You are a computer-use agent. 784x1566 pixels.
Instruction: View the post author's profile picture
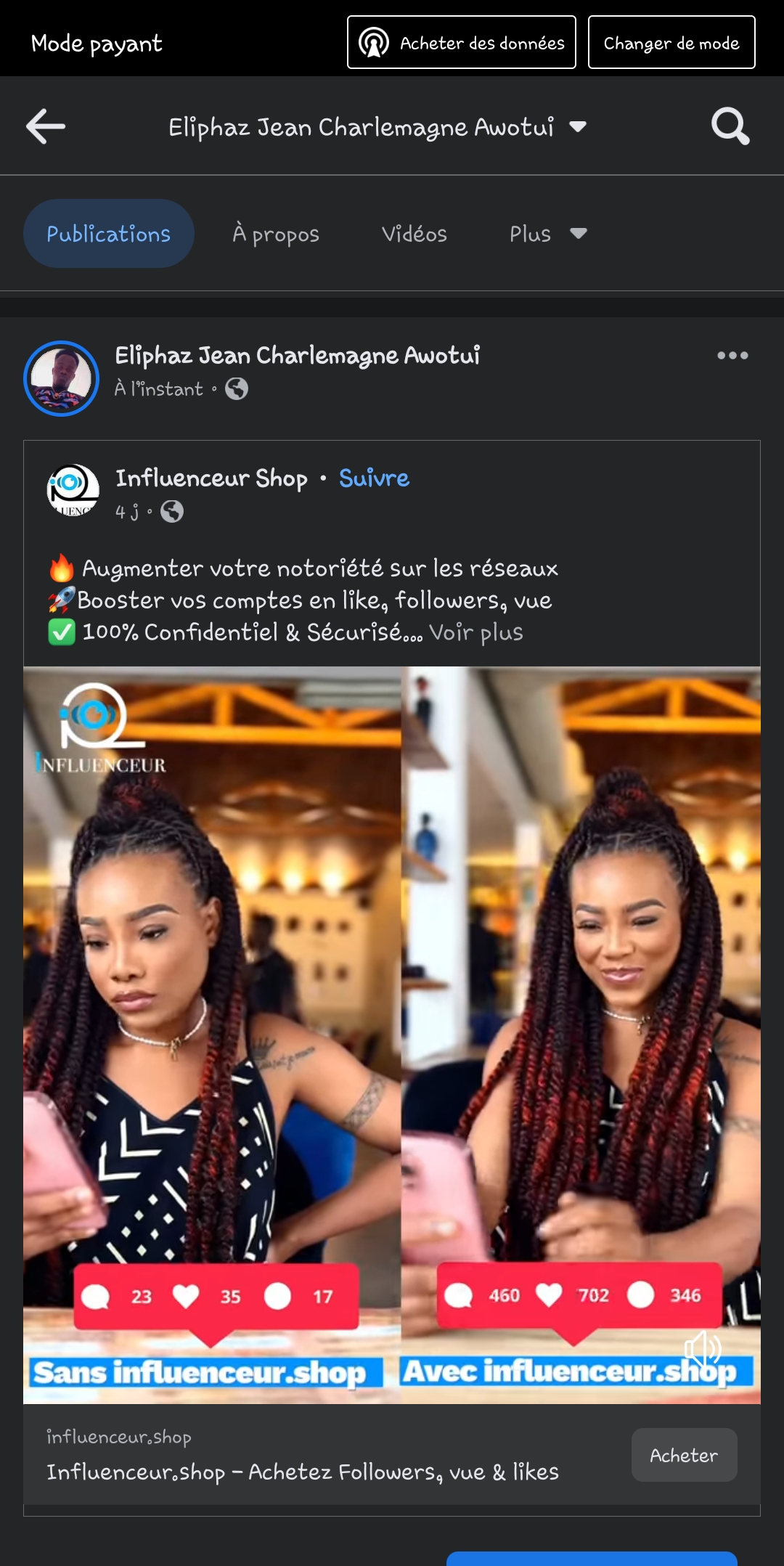point(62,378)
